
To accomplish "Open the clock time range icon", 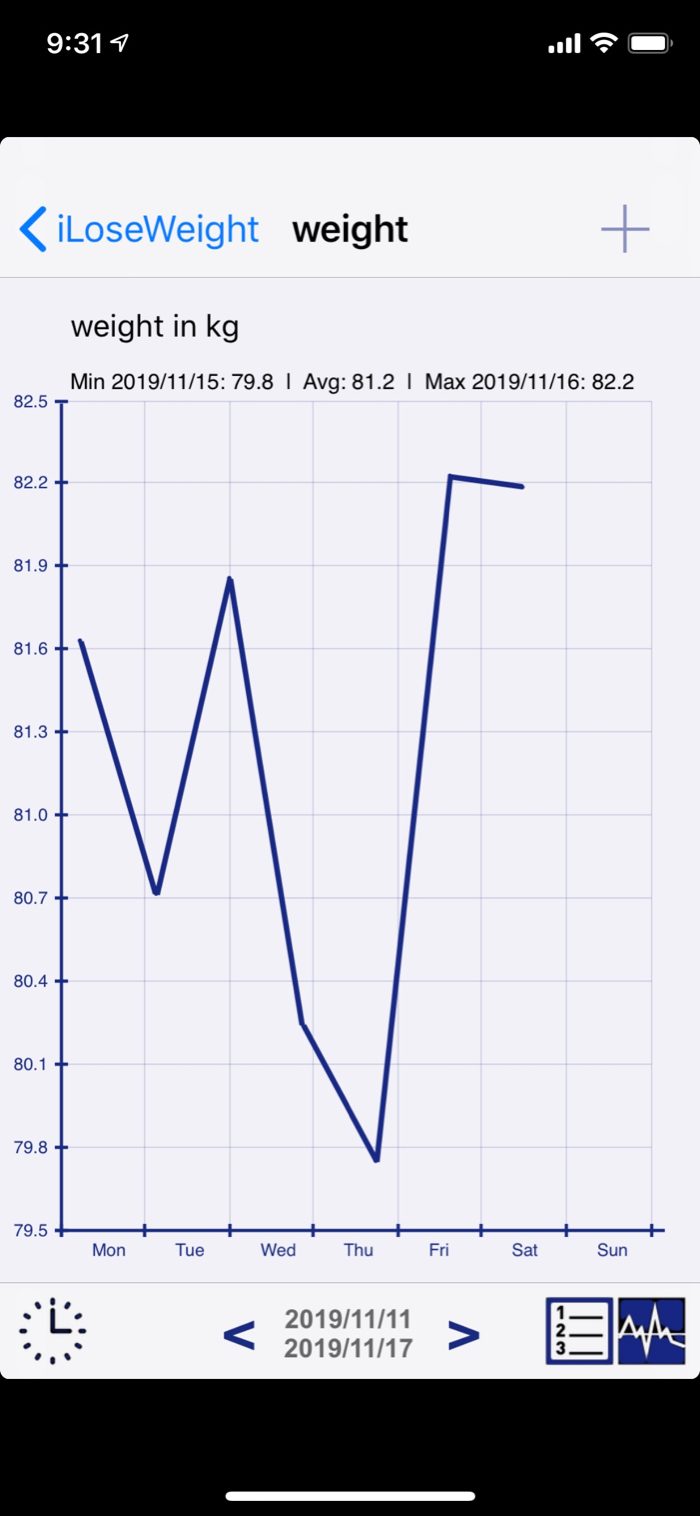I will pyautogui.click(x=53, y=1331).
